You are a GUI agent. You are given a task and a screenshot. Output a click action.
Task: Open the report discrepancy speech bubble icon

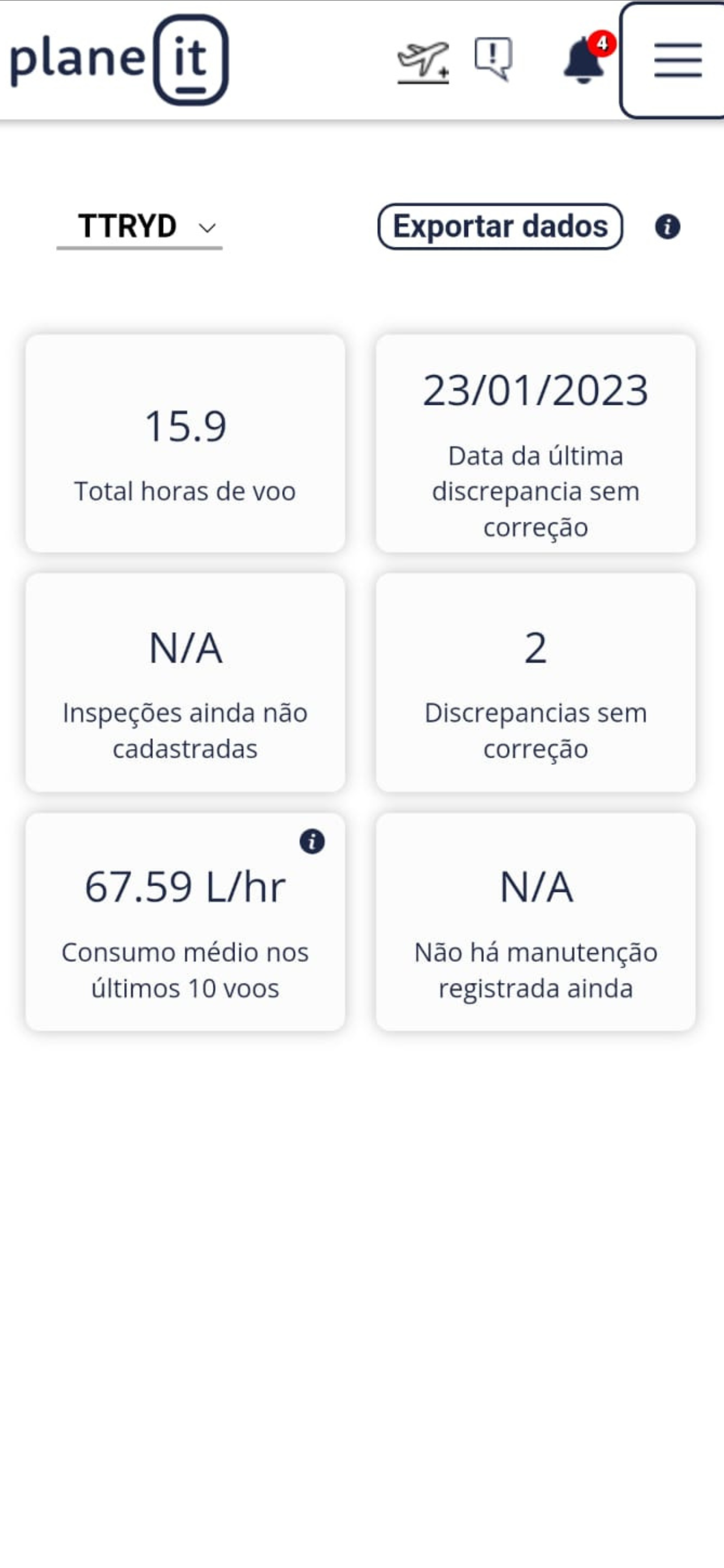pos(493,59)
